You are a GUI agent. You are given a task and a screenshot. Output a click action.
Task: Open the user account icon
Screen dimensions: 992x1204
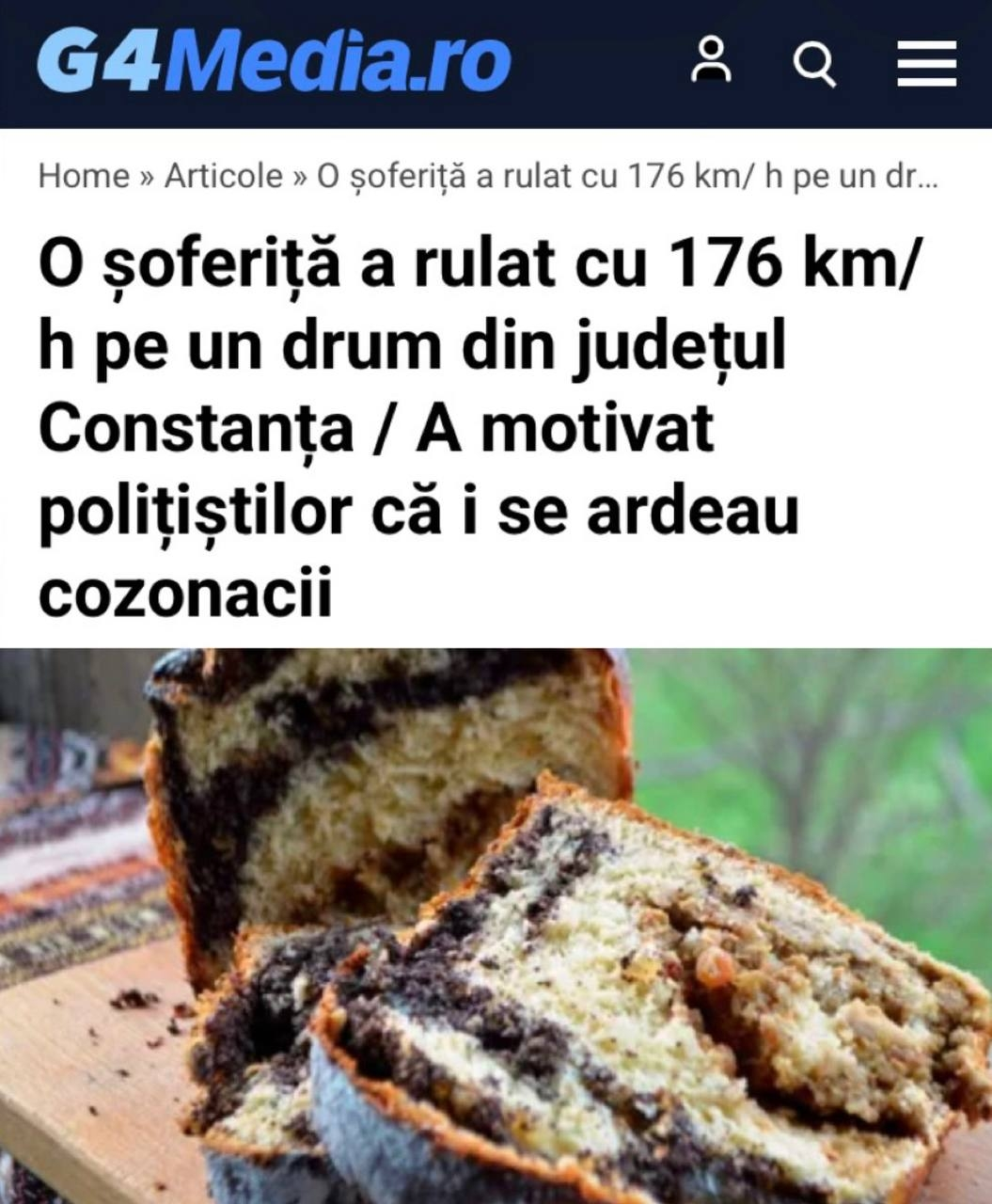(711, 62)
